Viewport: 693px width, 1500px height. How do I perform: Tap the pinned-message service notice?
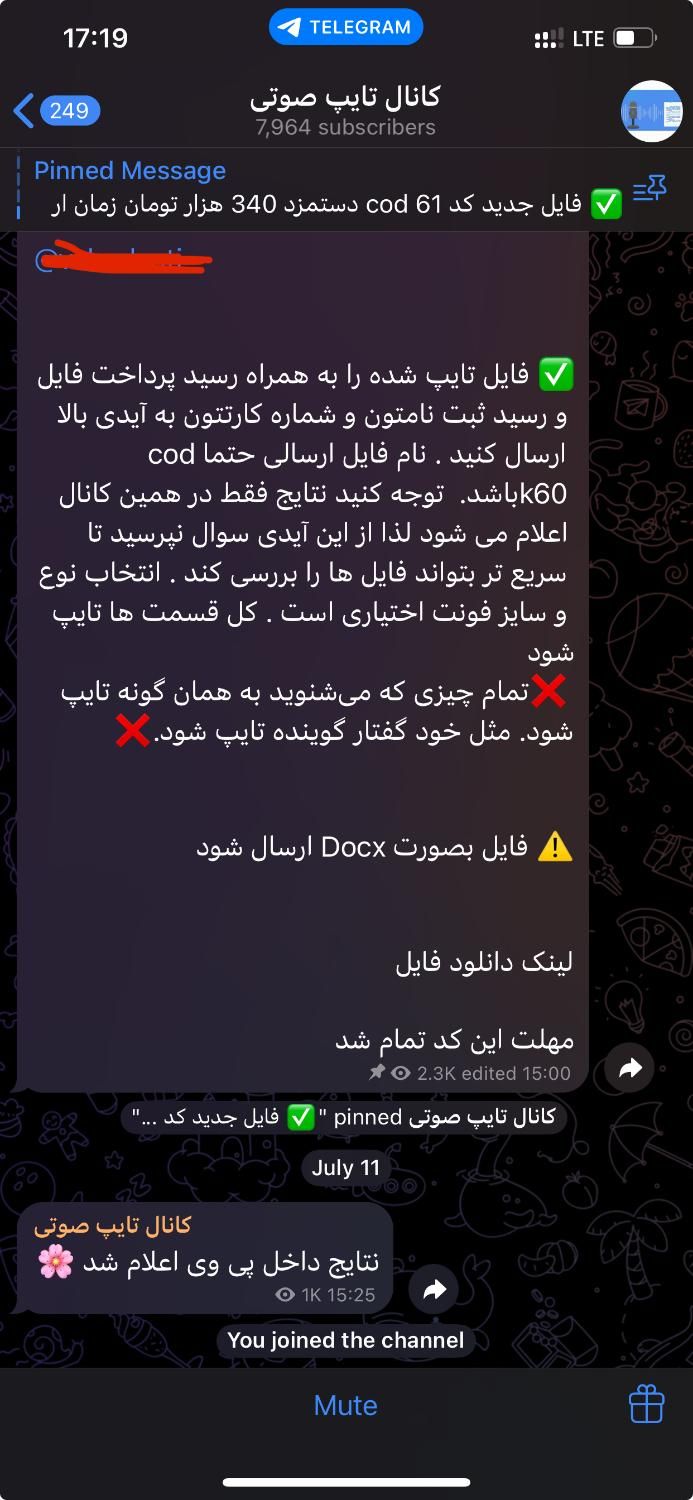coord(344,1117)
